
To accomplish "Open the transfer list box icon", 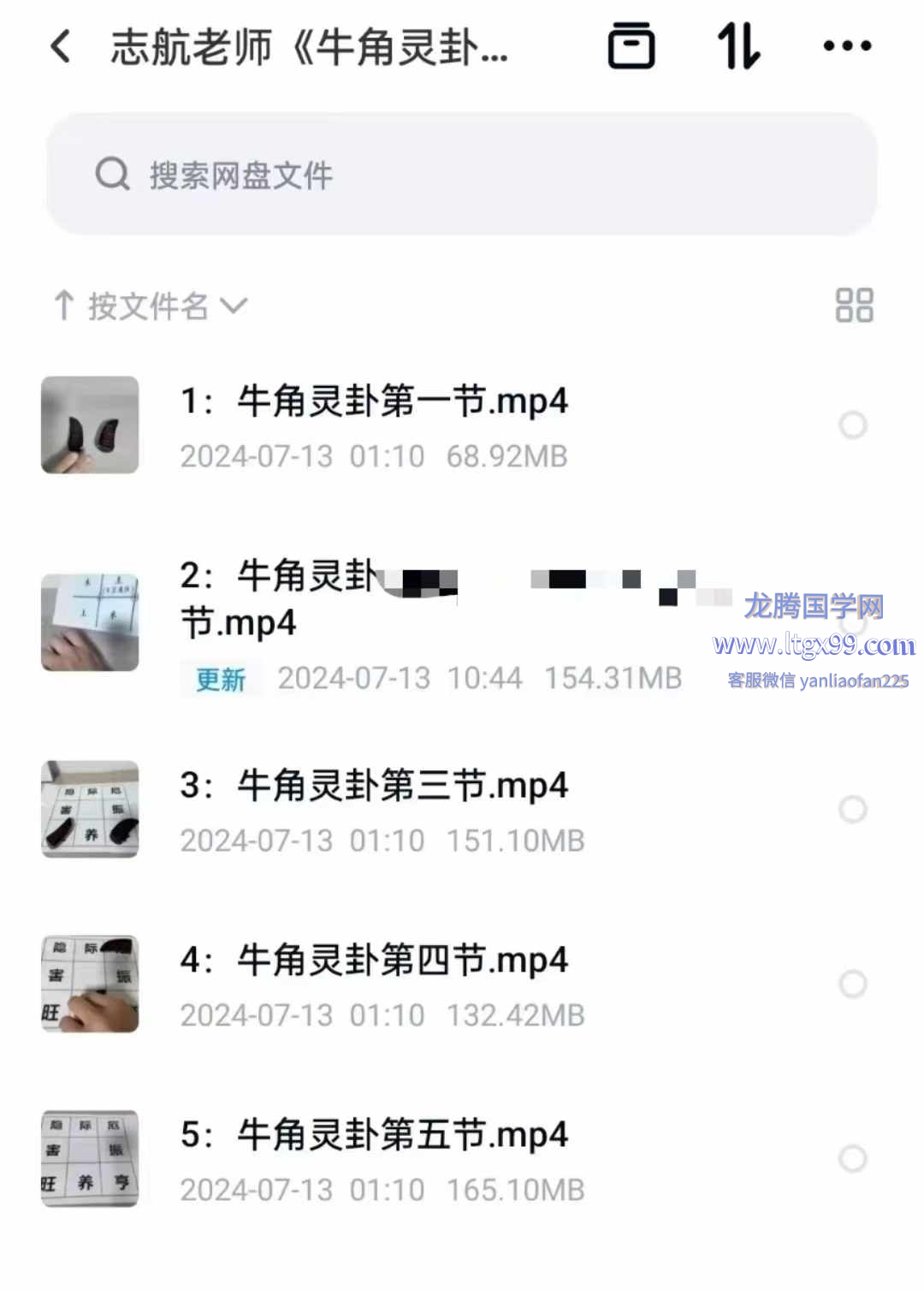I will (x=631, y=46).
